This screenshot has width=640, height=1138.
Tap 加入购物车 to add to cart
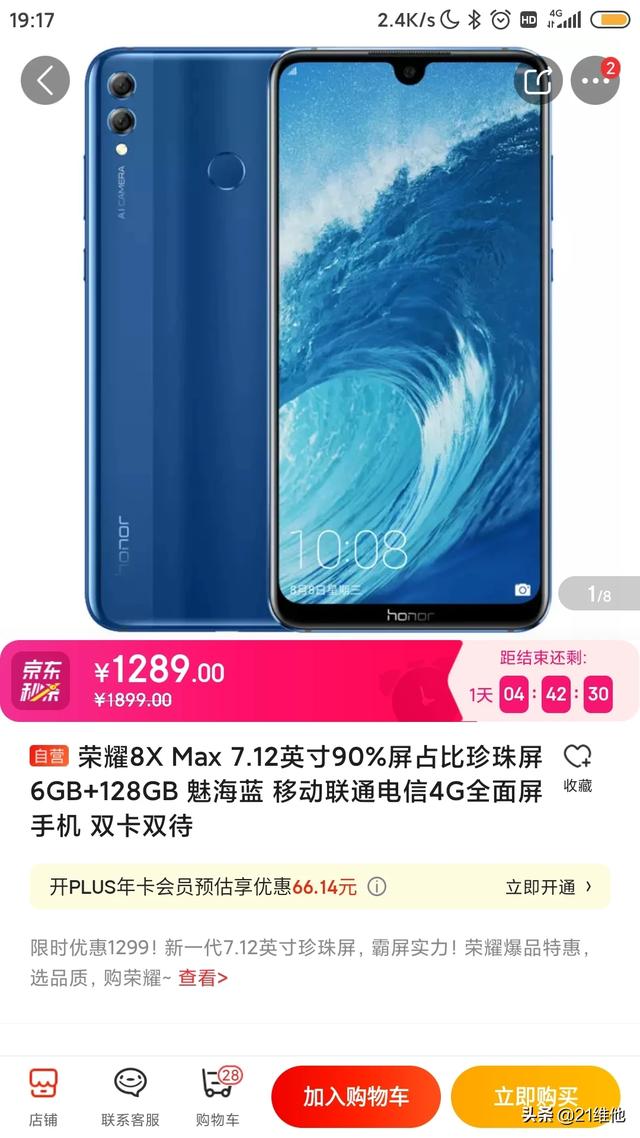pos(356,1097)
